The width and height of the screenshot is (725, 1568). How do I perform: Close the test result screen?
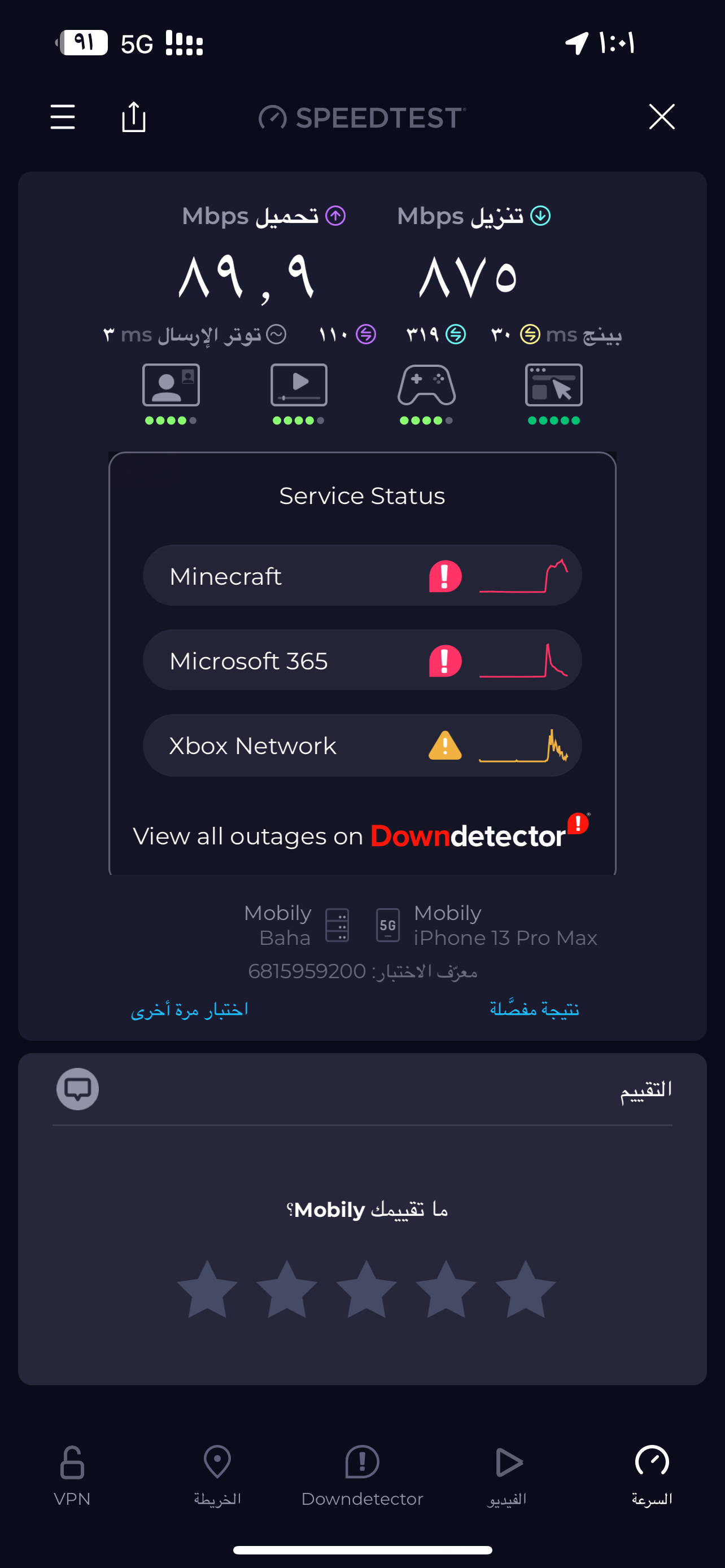662,117
